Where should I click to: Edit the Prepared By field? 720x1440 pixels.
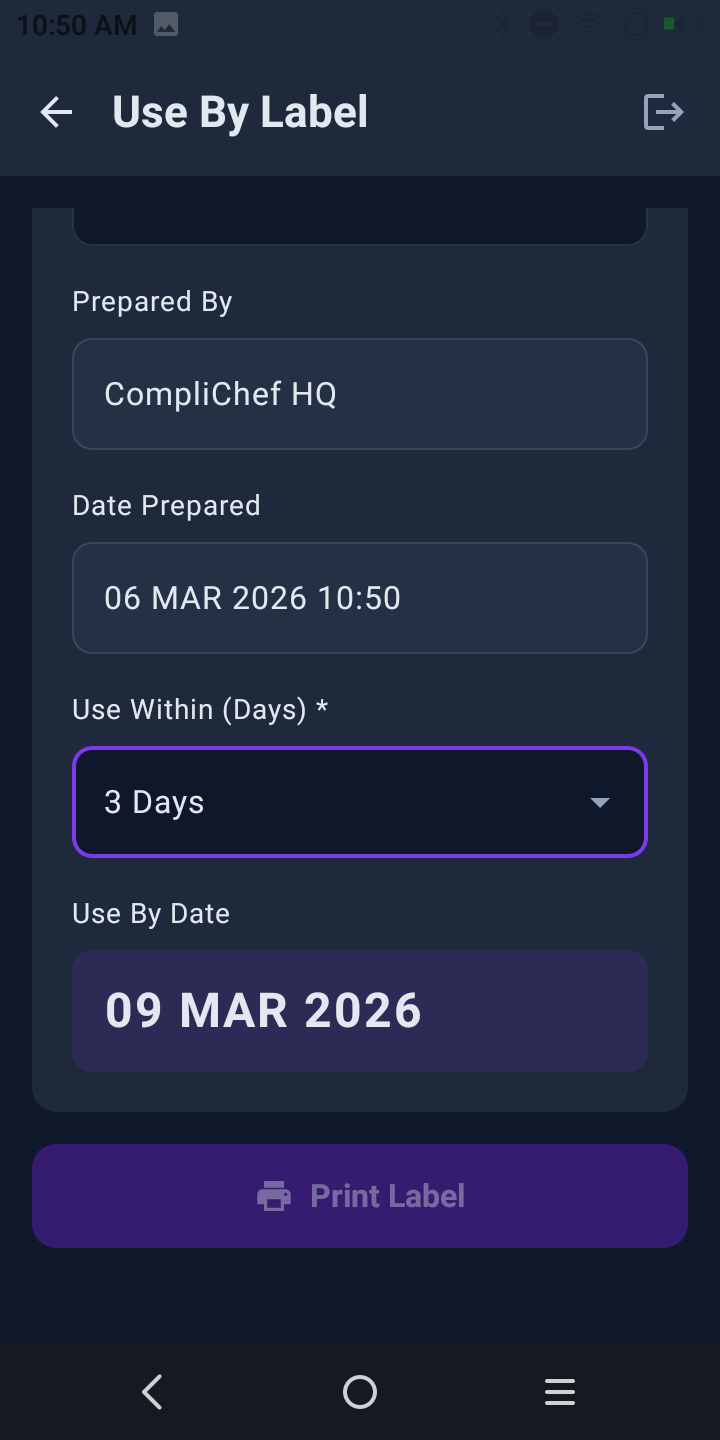[x=360, y=394]
